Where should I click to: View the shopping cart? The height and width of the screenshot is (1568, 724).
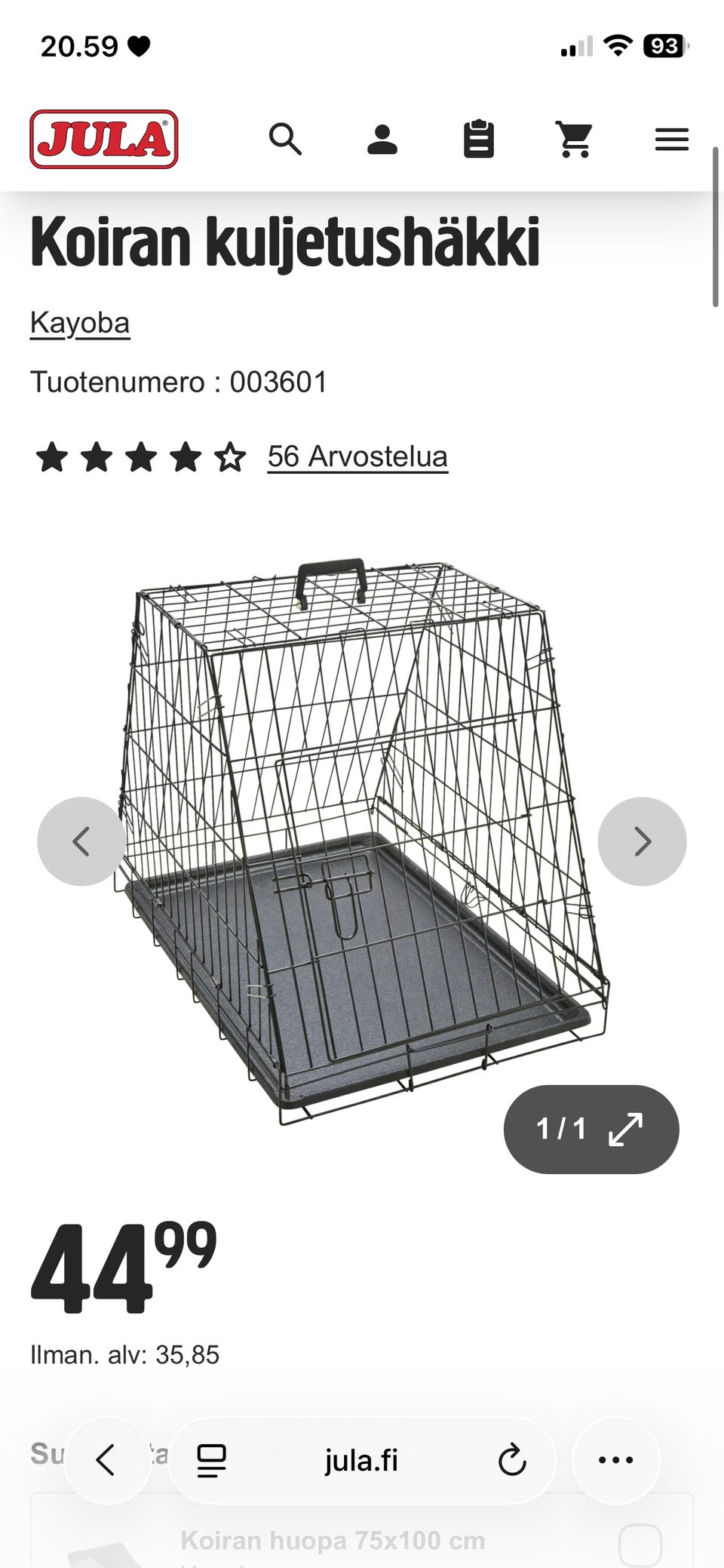tap(575, 140)
